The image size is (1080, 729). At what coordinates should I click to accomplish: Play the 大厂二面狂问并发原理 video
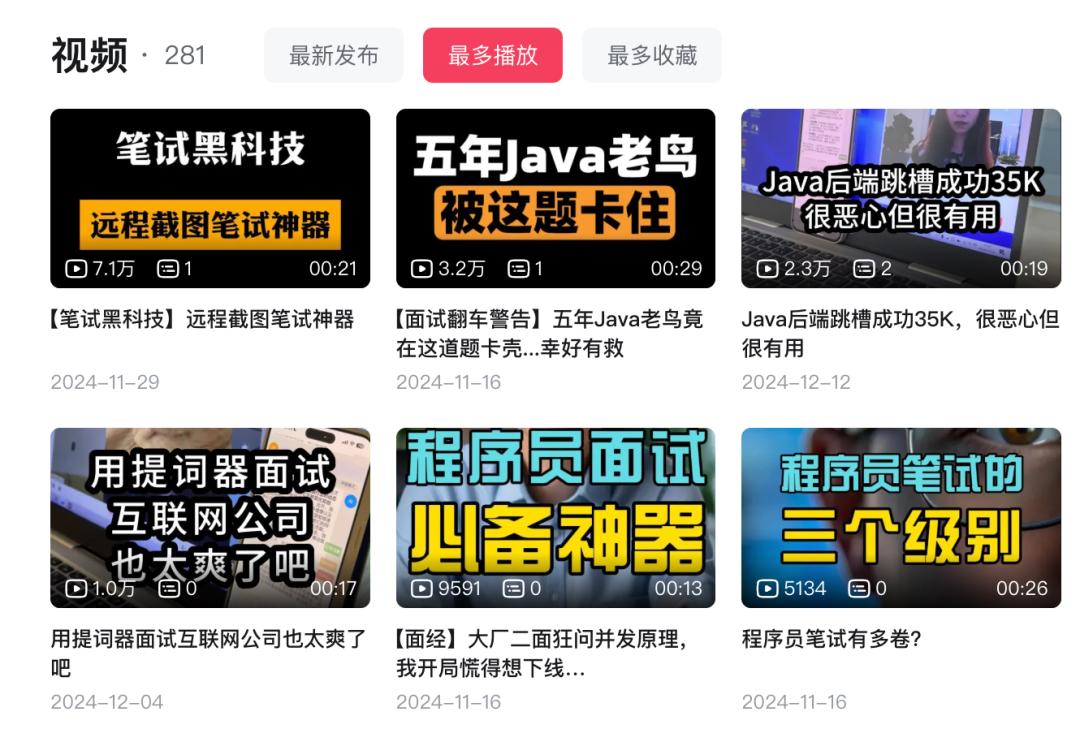[555, 518]
